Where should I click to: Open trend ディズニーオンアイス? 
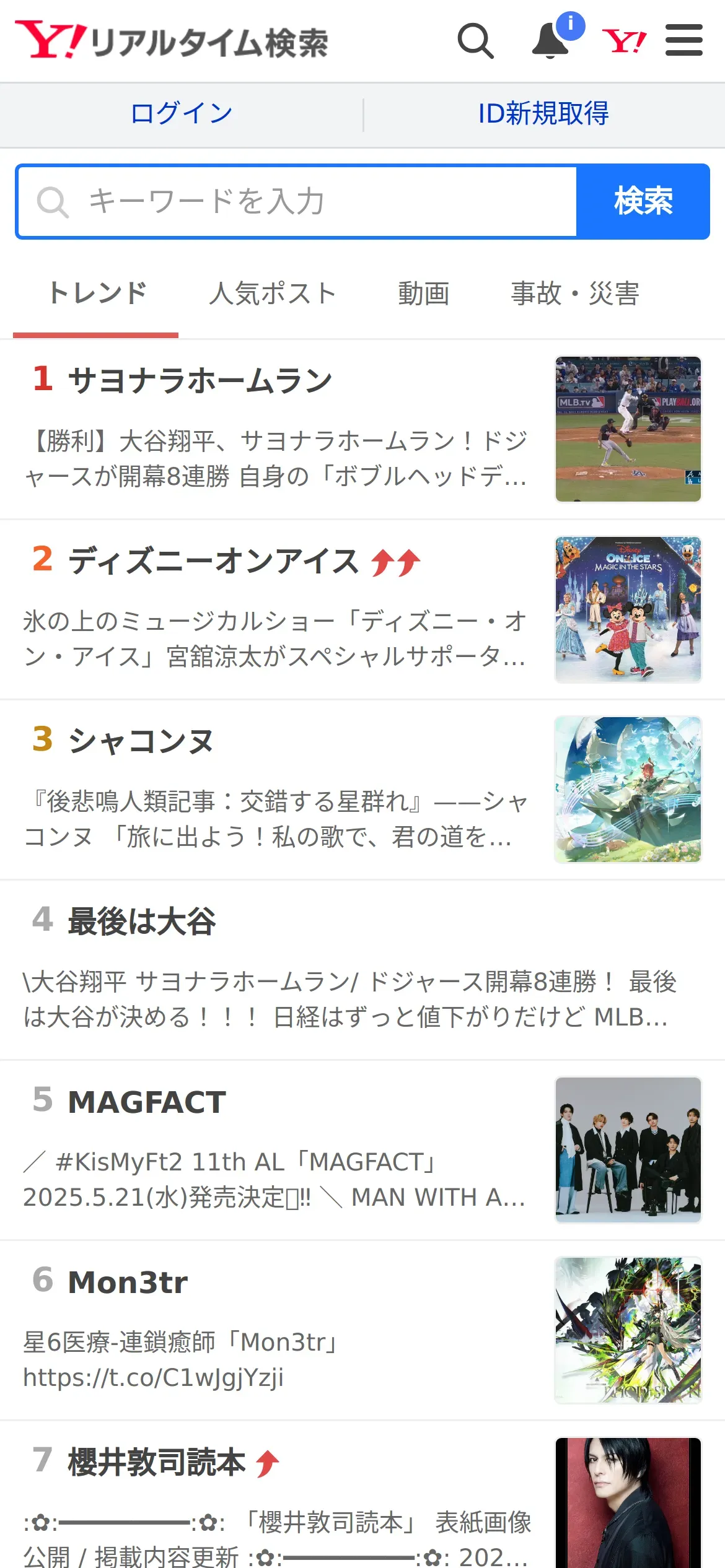pyautogui.click(x=214, y=561)
